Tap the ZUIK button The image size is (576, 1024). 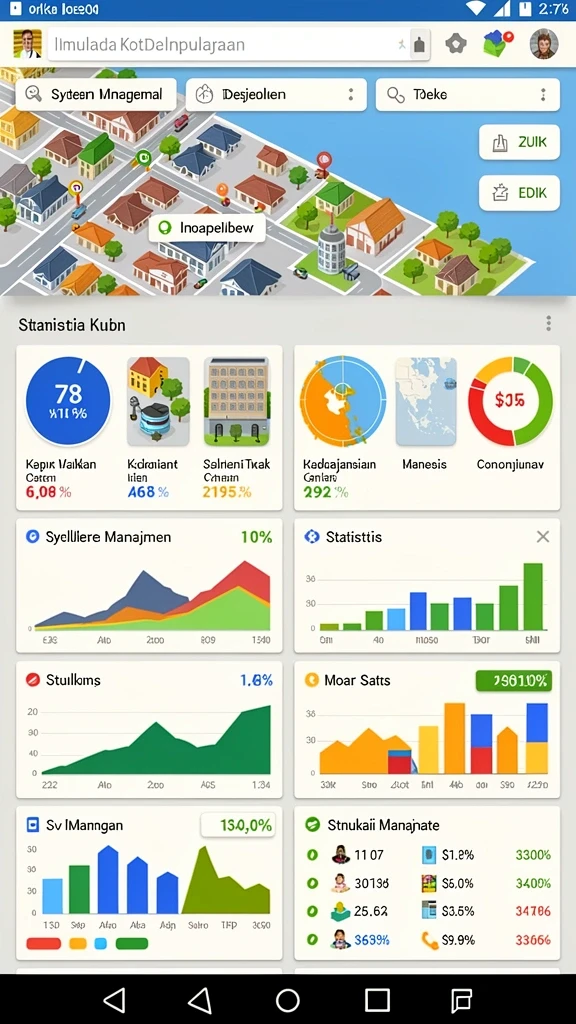pyautogui.click(x=519, y=142)
